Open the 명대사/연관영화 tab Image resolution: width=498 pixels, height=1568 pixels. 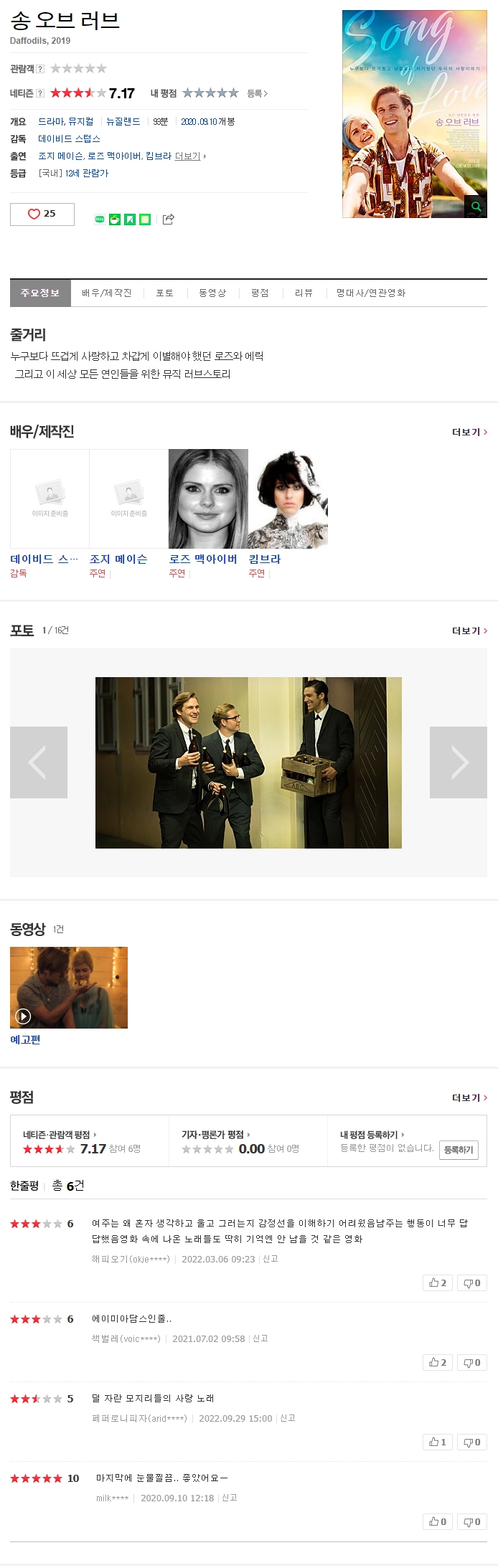[x=370, y=293]
